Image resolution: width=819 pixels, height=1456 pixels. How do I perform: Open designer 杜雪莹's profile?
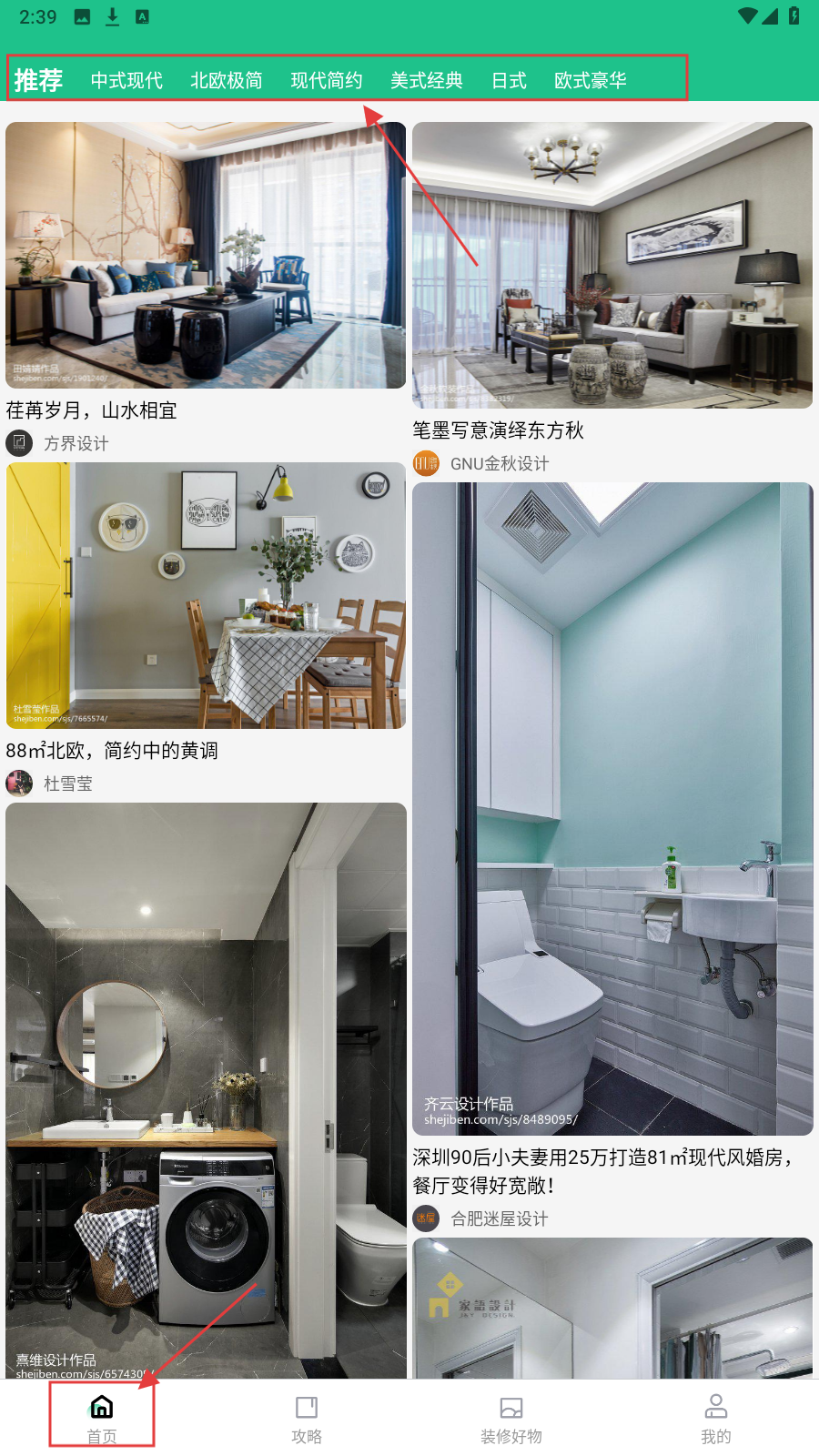tap(68, 784)
